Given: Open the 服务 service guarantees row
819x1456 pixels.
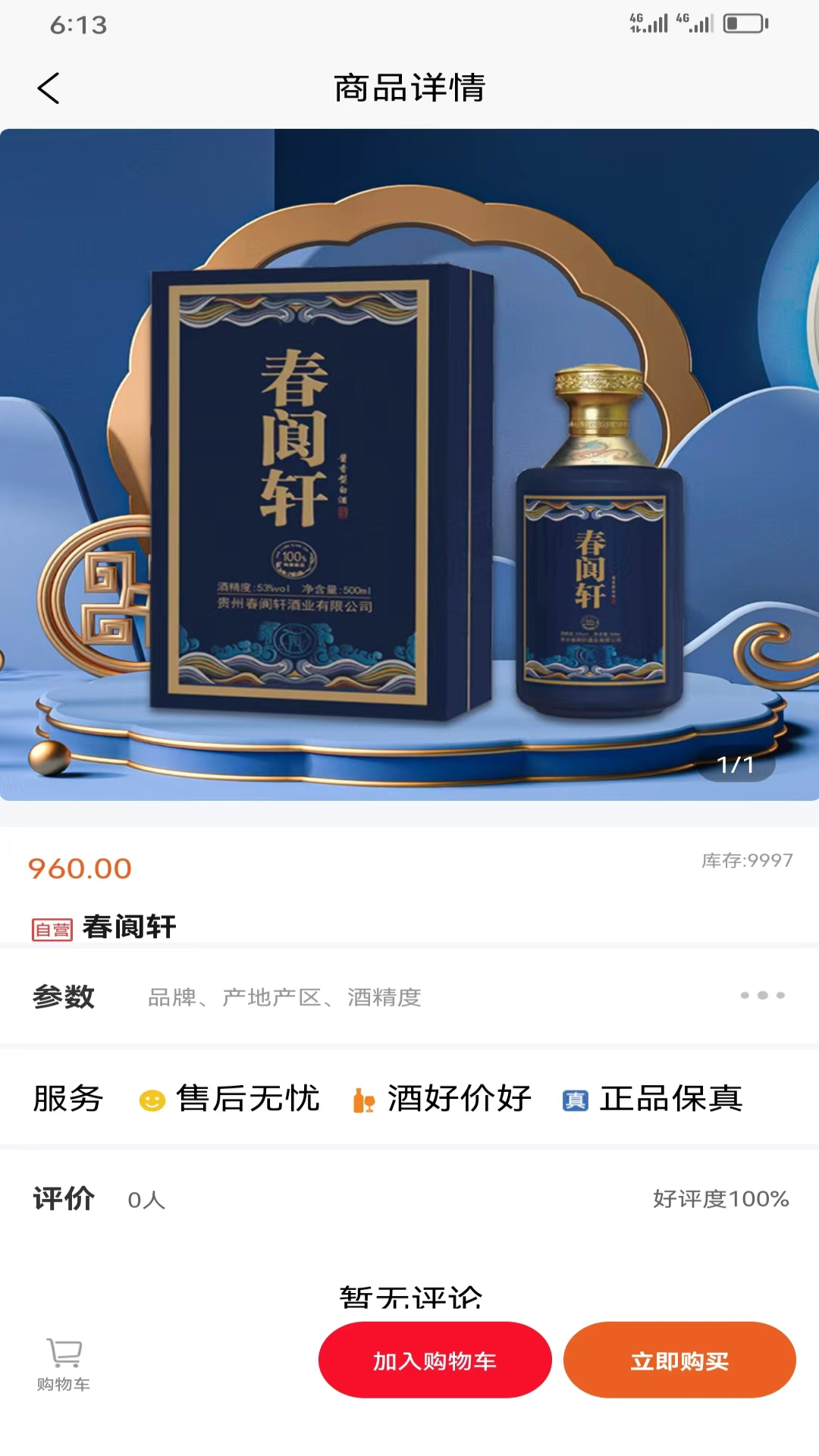Looking at the screenshot, I should tap(409, 1098).
